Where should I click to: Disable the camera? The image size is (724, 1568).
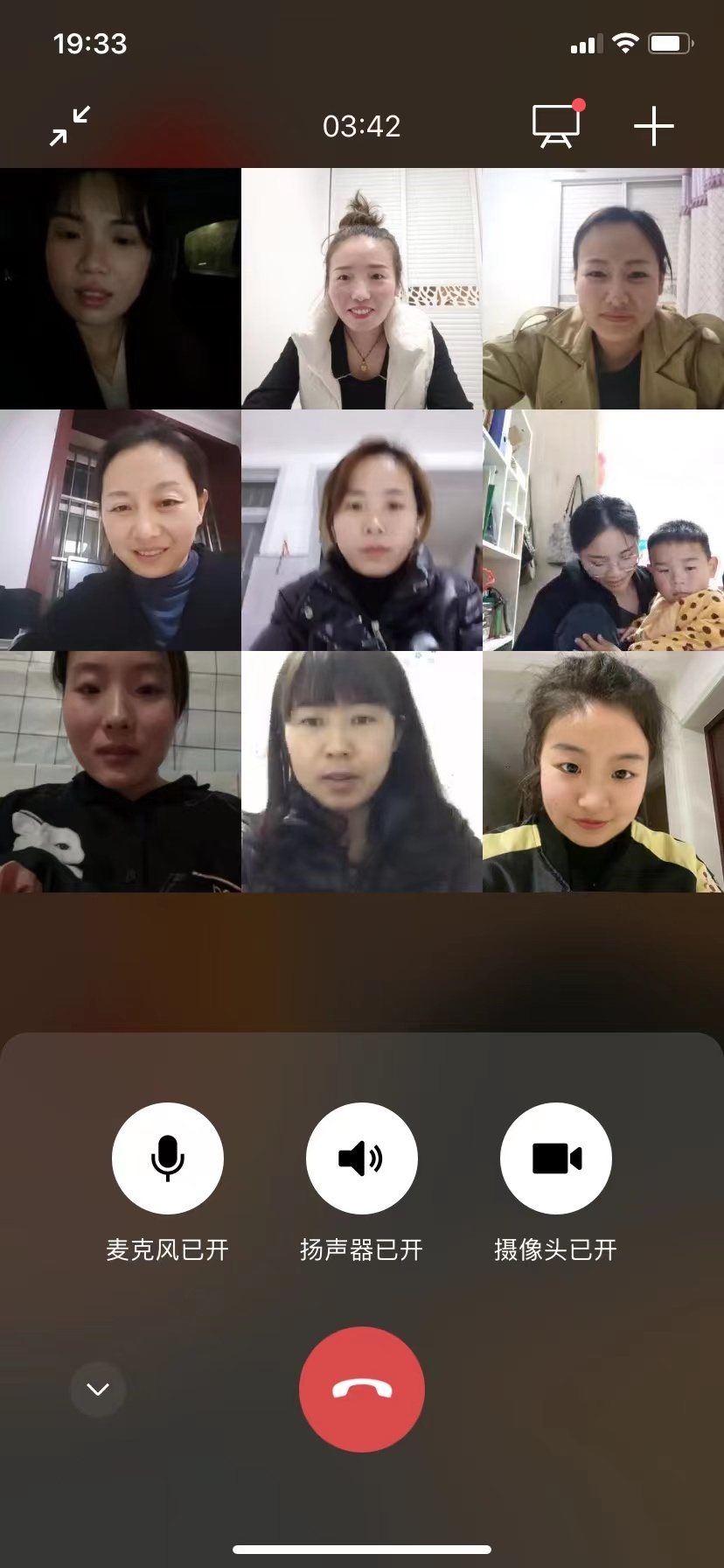pos(555,1158)
